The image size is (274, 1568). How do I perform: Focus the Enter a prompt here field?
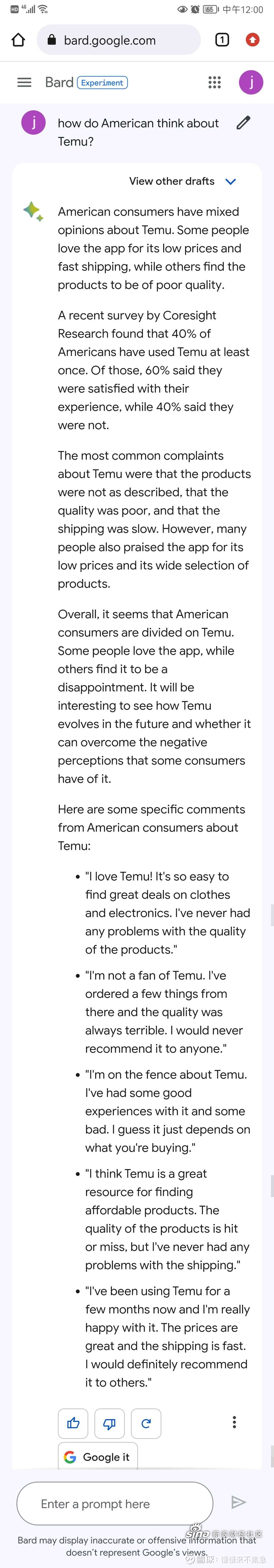115,1503
